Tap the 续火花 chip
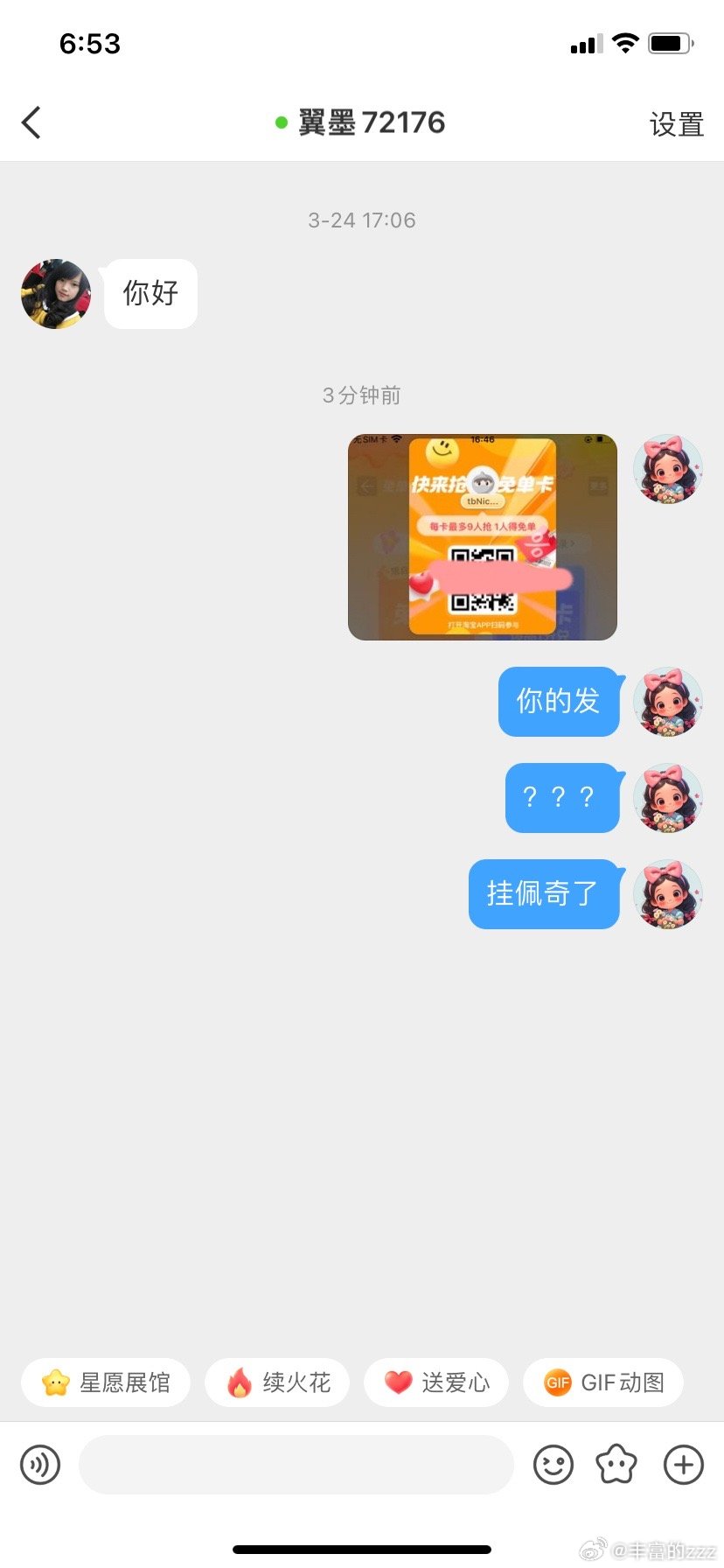724x1568 pixels. point(277,1382)
